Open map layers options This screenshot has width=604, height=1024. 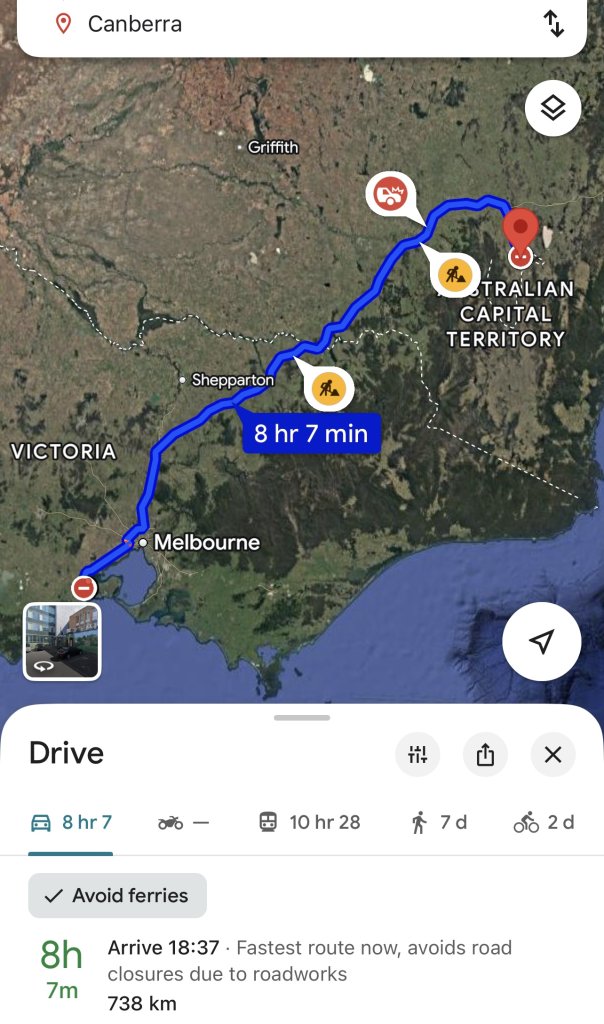[x=553, y=108]
